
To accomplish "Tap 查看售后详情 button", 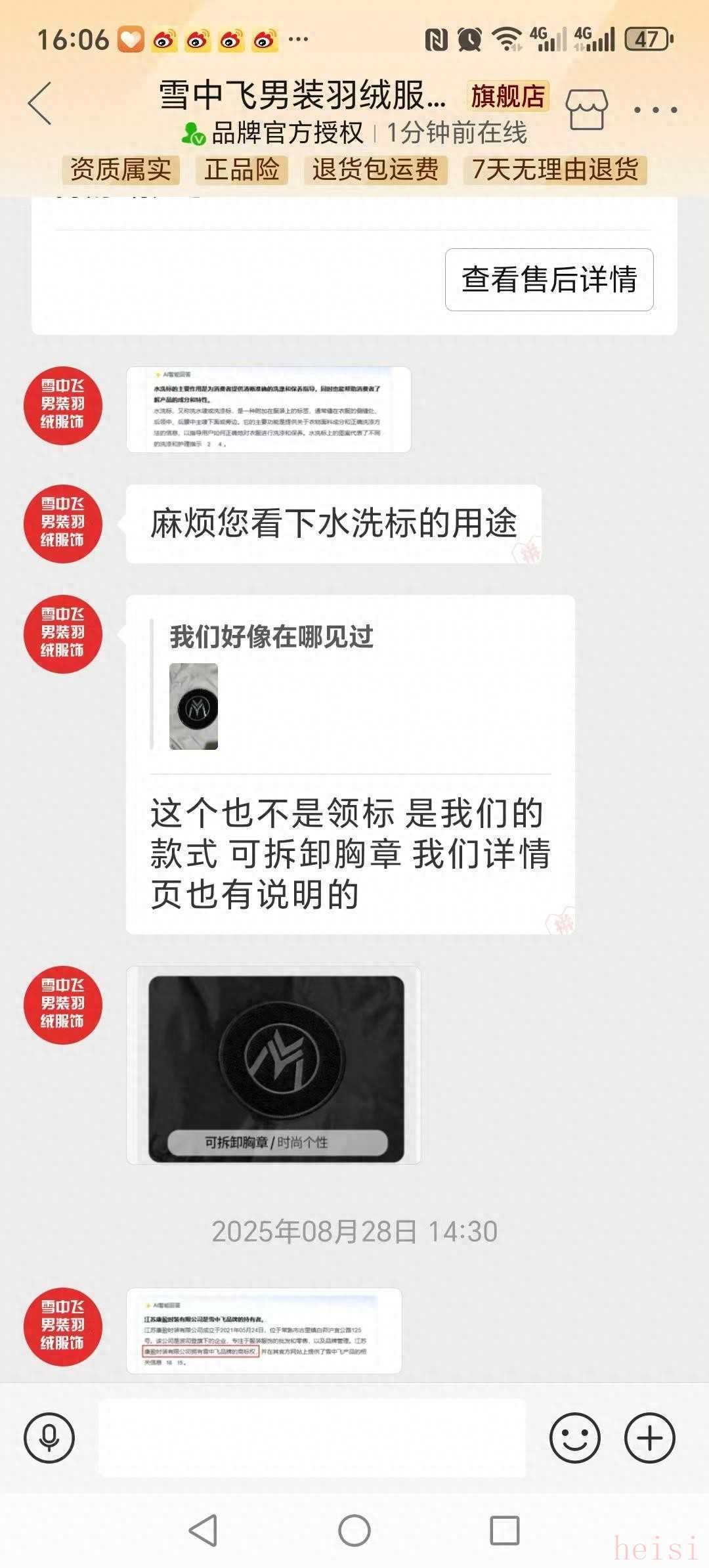I will pyautogui.click(x=549, y=280).
